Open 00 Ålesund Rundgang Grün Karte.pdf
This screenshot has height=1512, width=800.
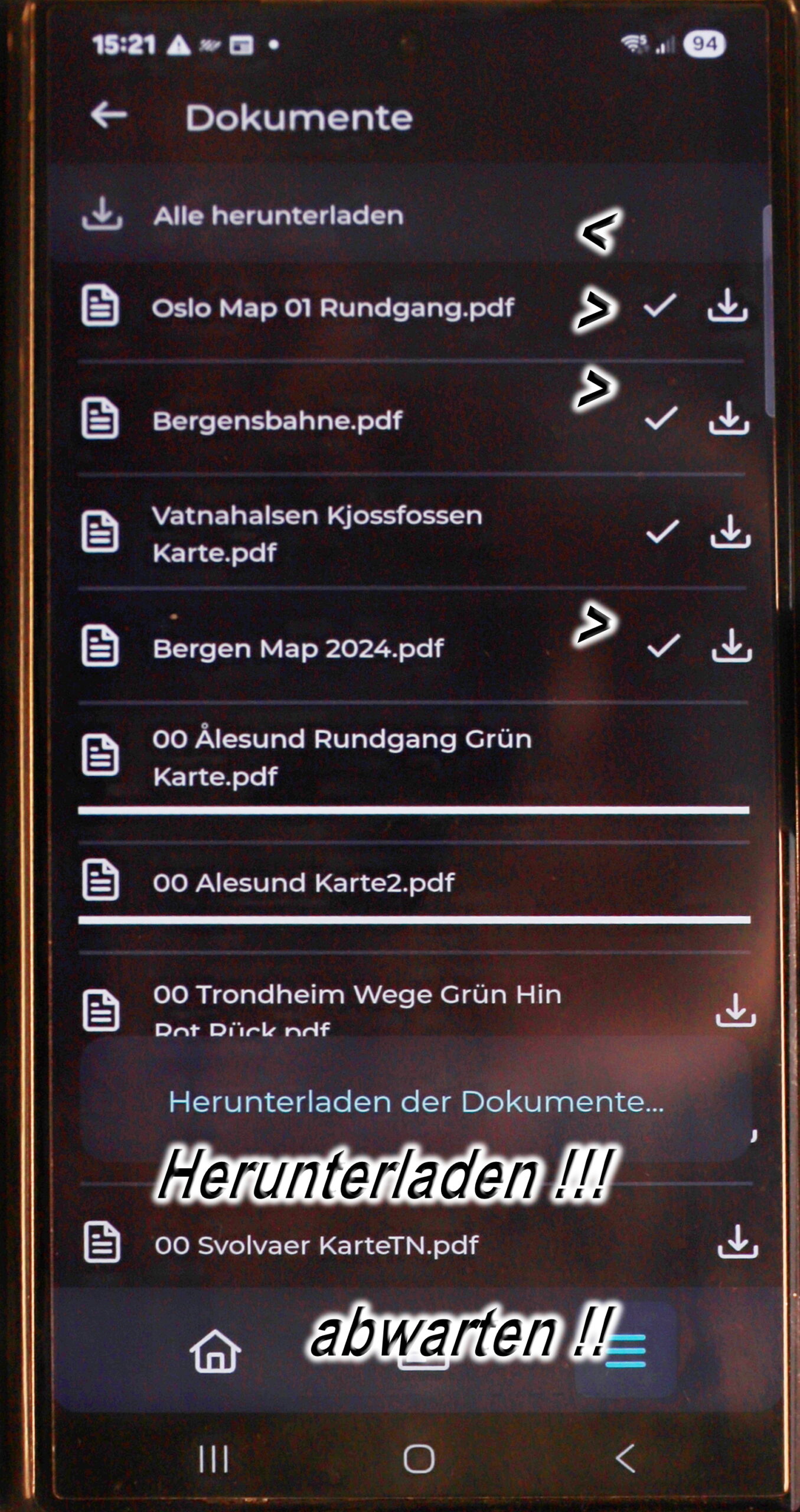pyautogui.click(x=341, y=757)
